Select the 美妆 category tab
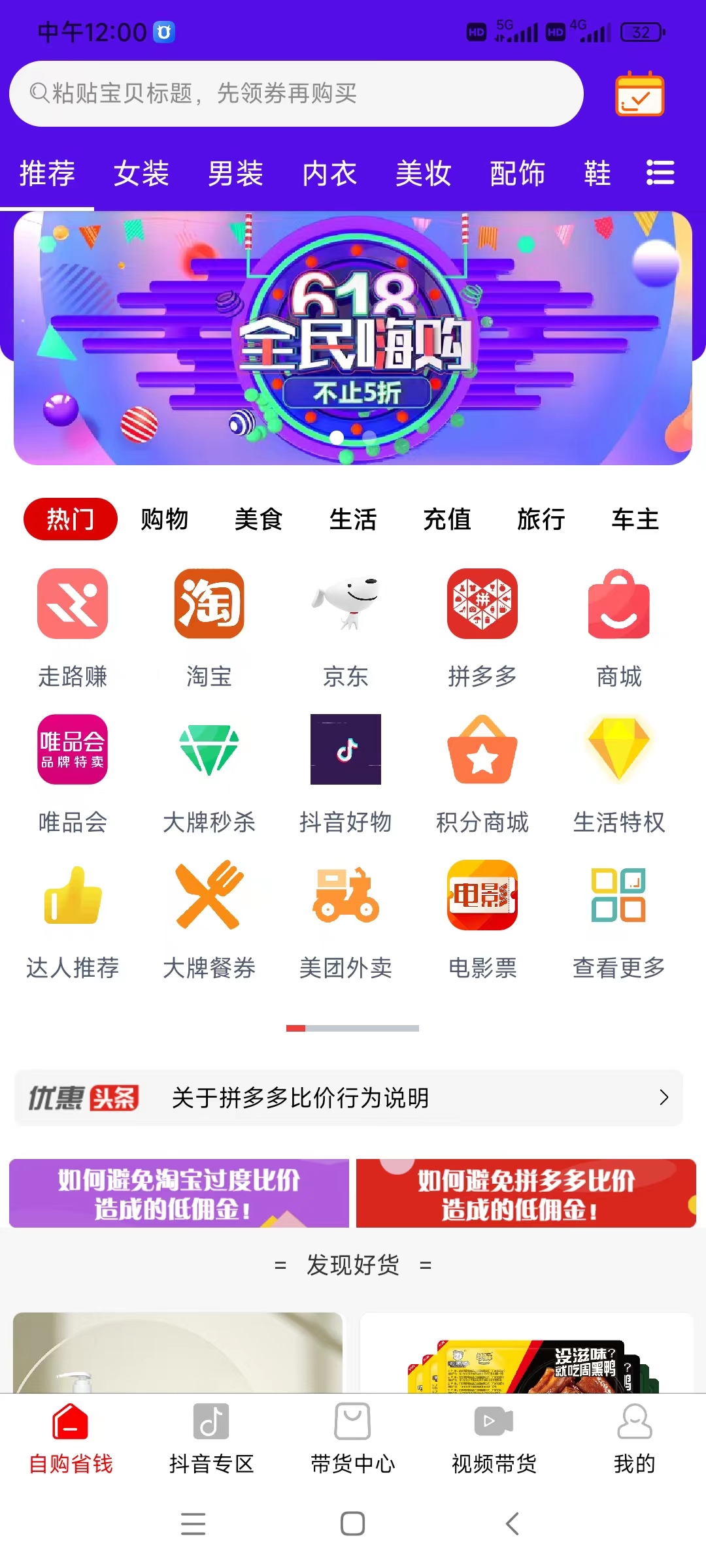 tap(423, 174)
